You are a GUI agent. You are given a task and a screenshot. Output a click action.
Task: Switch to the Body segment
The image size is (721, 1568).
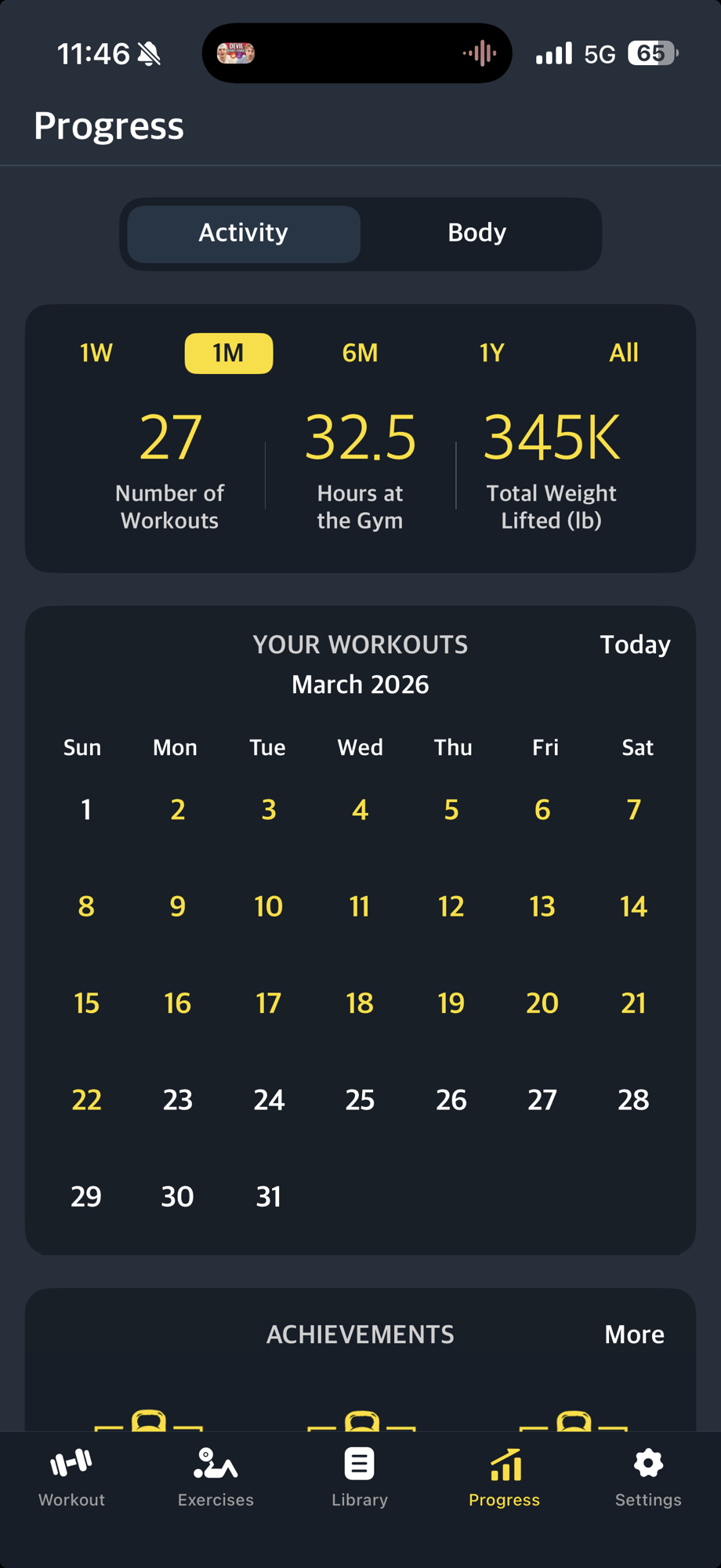476,233
